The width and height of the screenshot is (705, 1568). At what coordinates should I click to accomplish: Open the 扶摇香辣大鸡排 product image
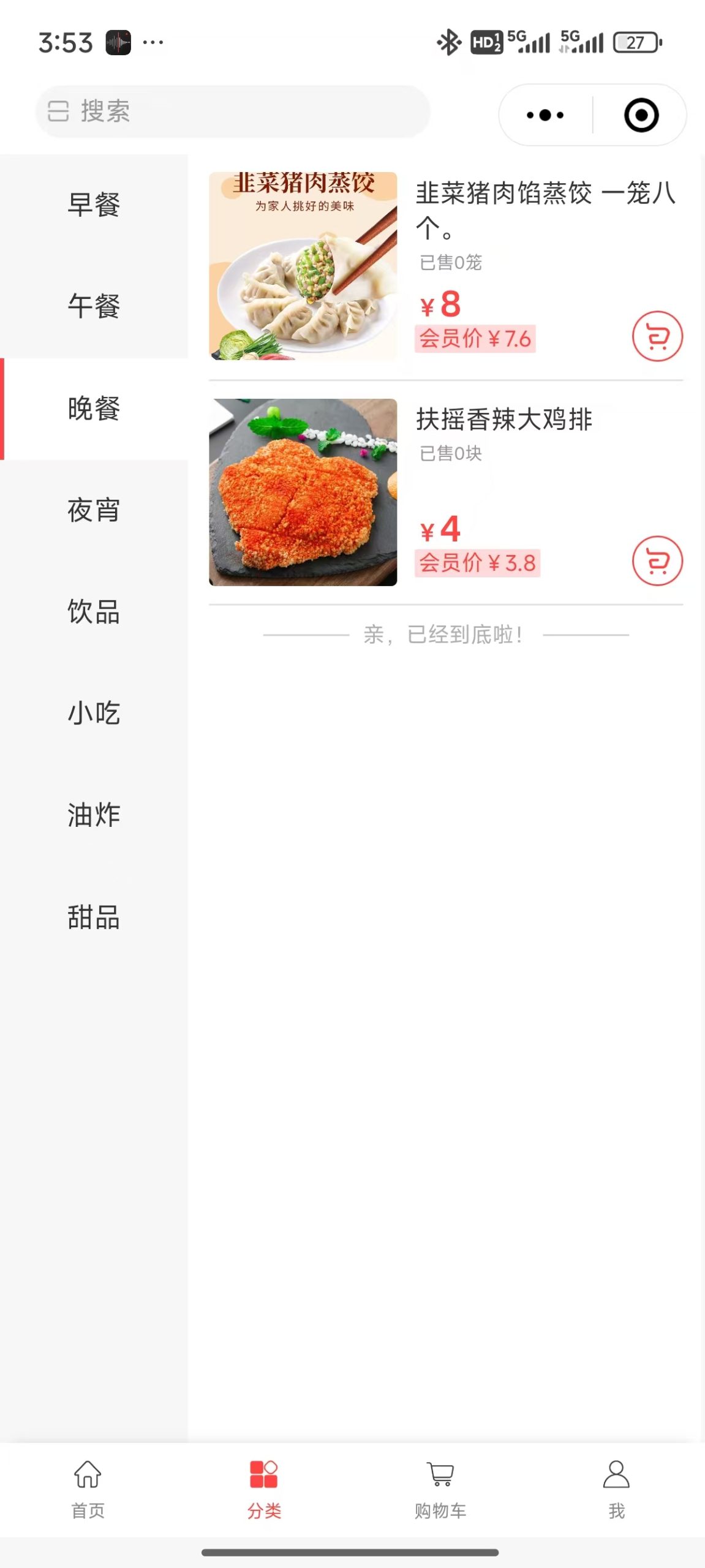pyautogui.click(x=303, y=492)
